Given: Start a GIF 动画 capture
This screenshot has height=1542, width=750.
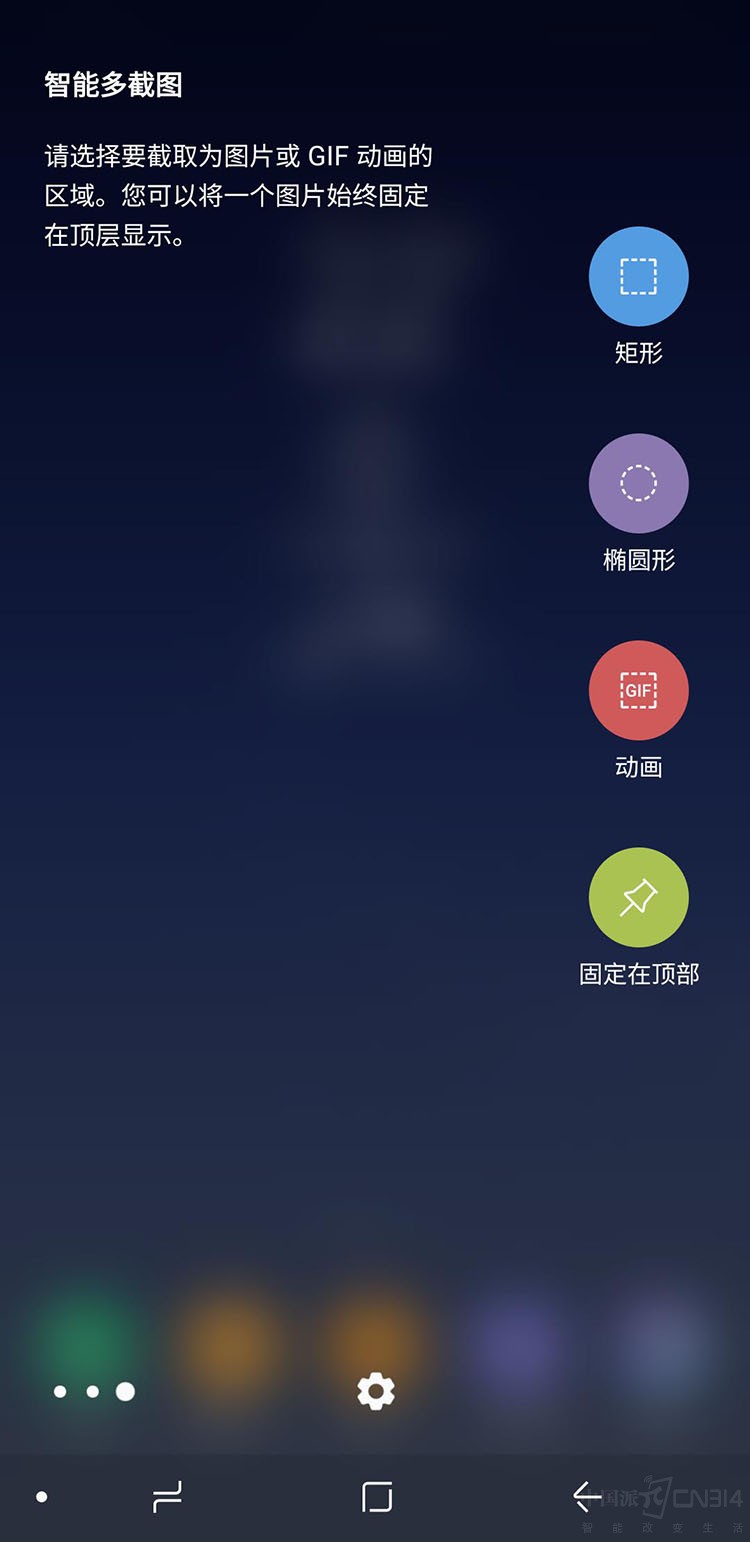Looking at the screenshot, I should pos(638,691).
